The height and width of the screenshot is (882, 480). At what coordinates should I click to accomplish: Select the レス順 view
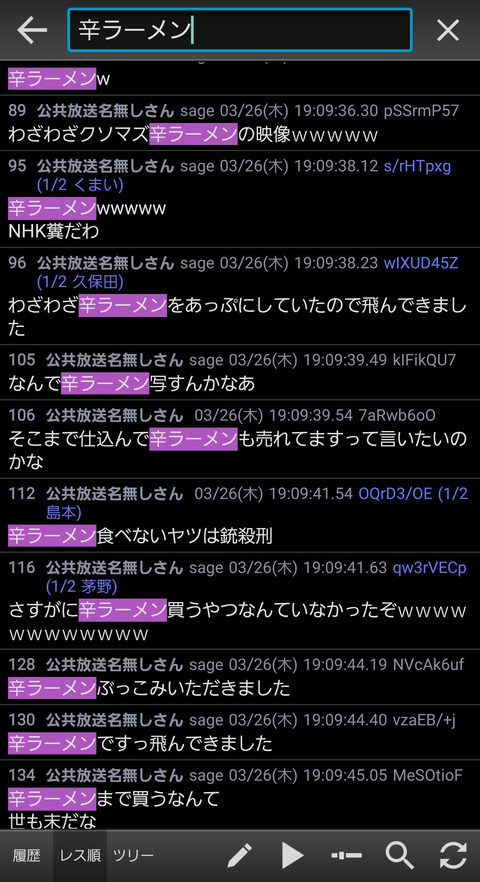pyautogui.click(x=80, y=856)
